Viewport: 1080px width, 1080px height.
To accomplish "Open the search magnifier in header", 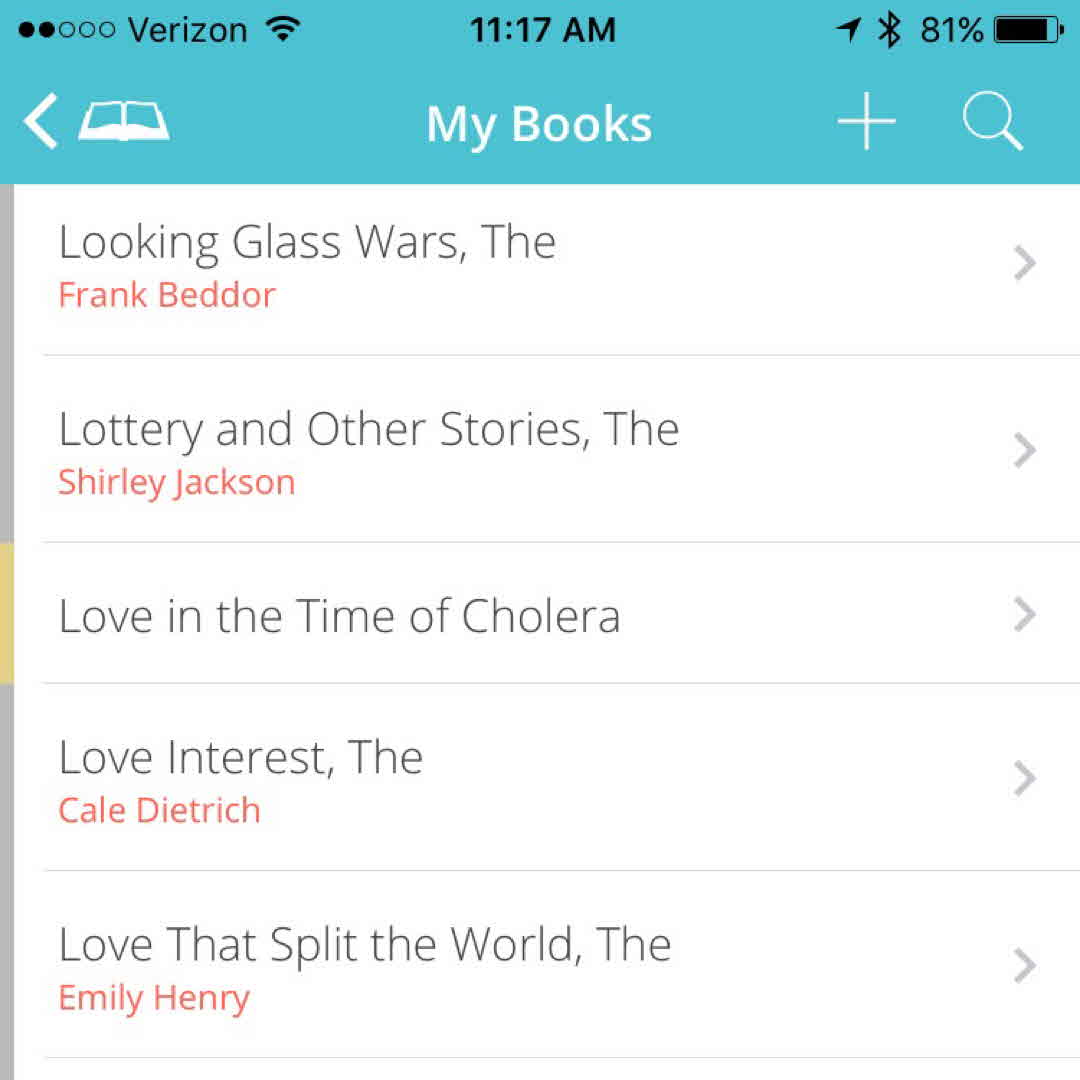I will (992, 123).
